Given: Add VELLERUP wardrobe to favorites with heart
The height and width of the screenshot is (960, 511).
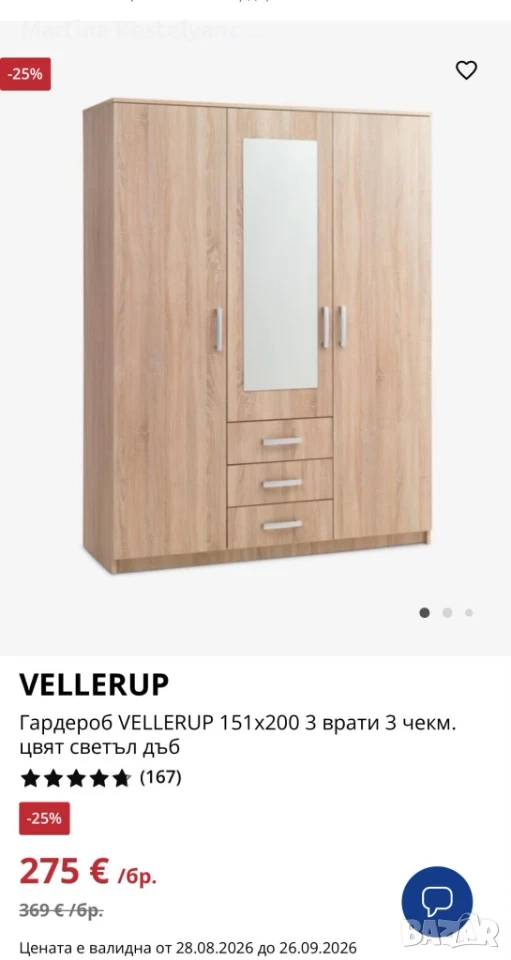Looking at the screenshot, I should 466,70.
